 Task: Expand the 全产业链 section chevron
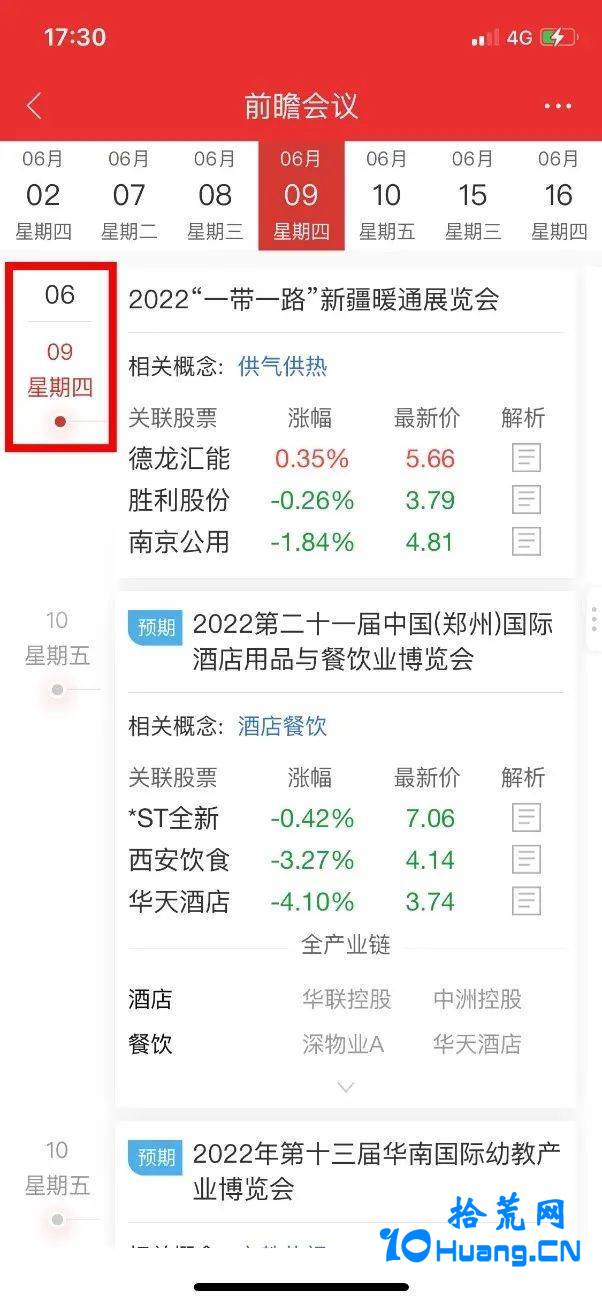346,1086
